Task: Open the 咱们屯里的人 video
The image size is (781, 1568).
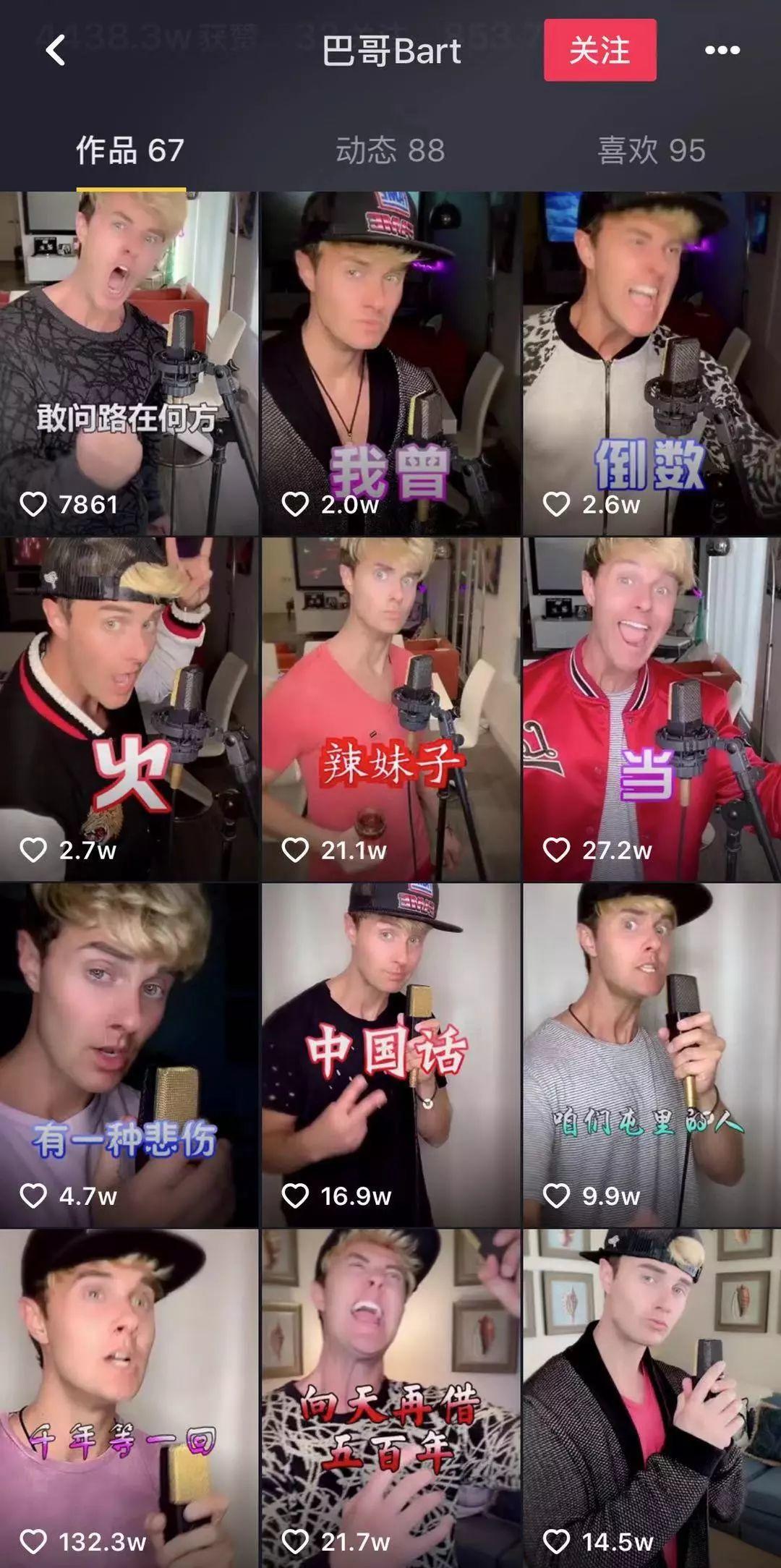Action: click(652, 1054)
